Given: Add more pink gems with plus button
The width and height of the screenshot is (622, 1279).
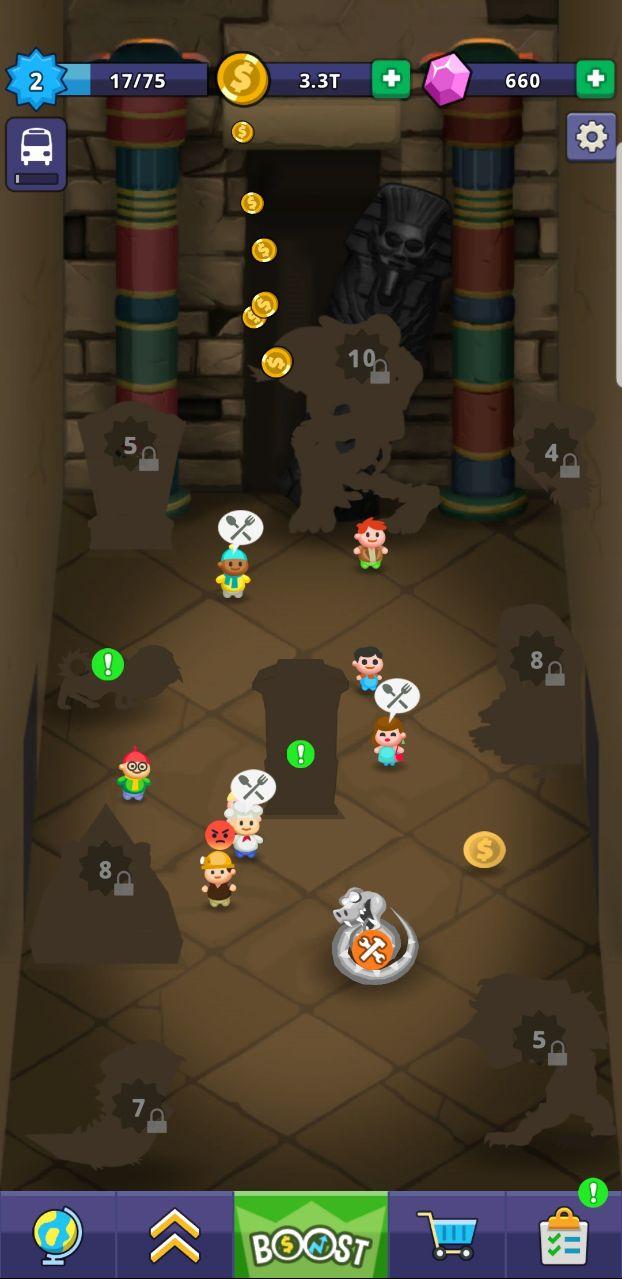Looking at the screenshot, I should point(595,80).
